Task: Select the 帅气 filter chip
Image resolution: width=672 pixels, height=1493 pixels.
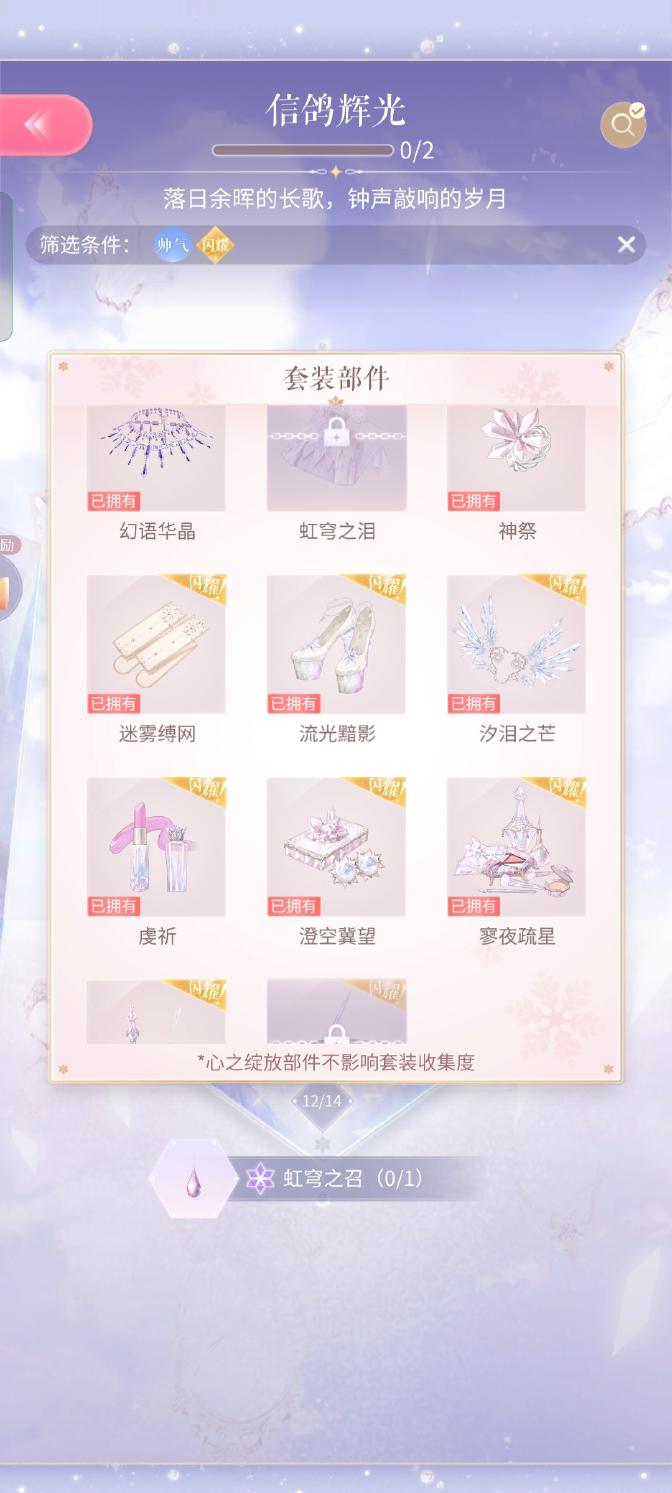Action: [171, 245]
